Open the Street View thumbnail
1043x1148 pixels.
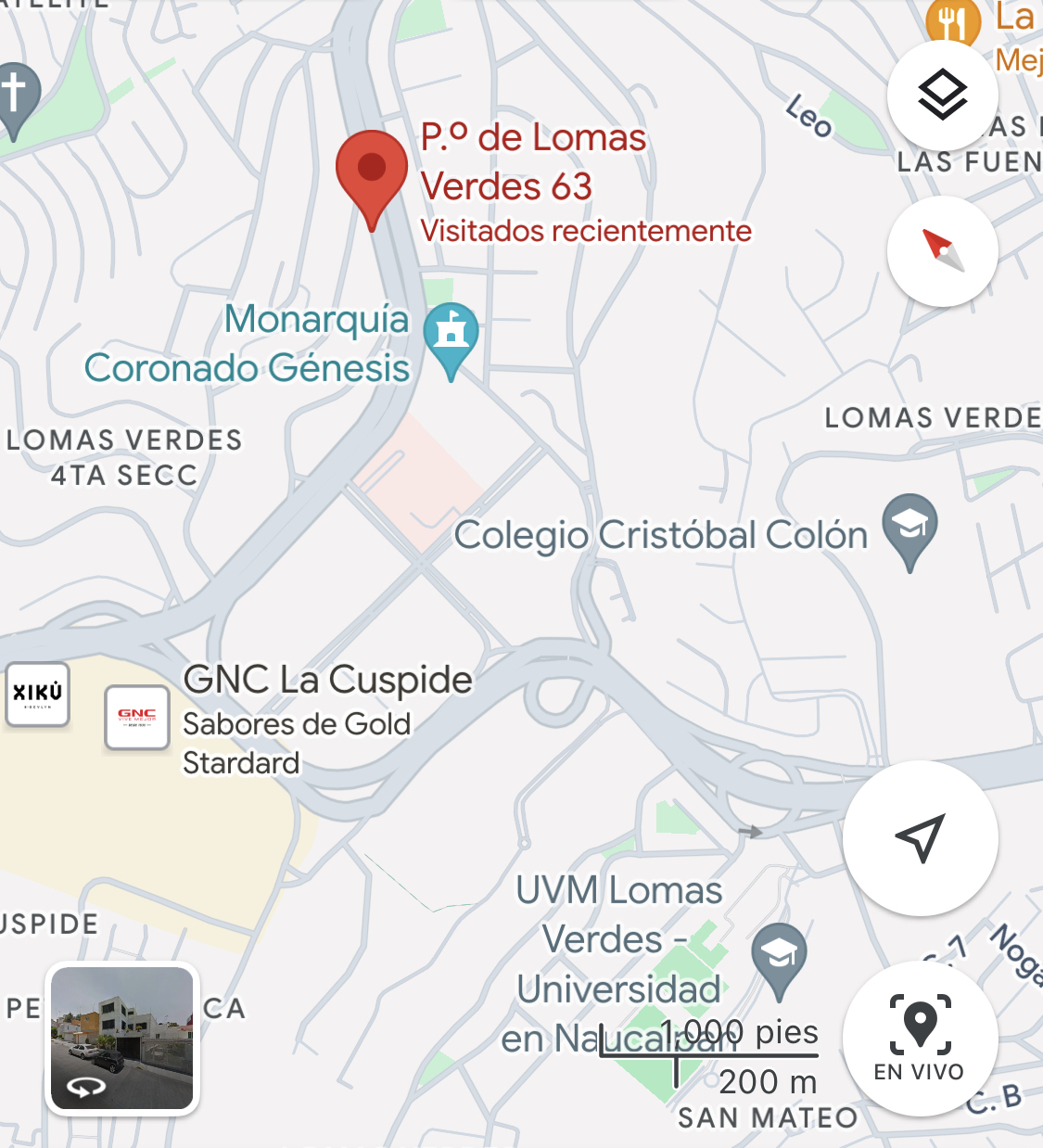121,1038
